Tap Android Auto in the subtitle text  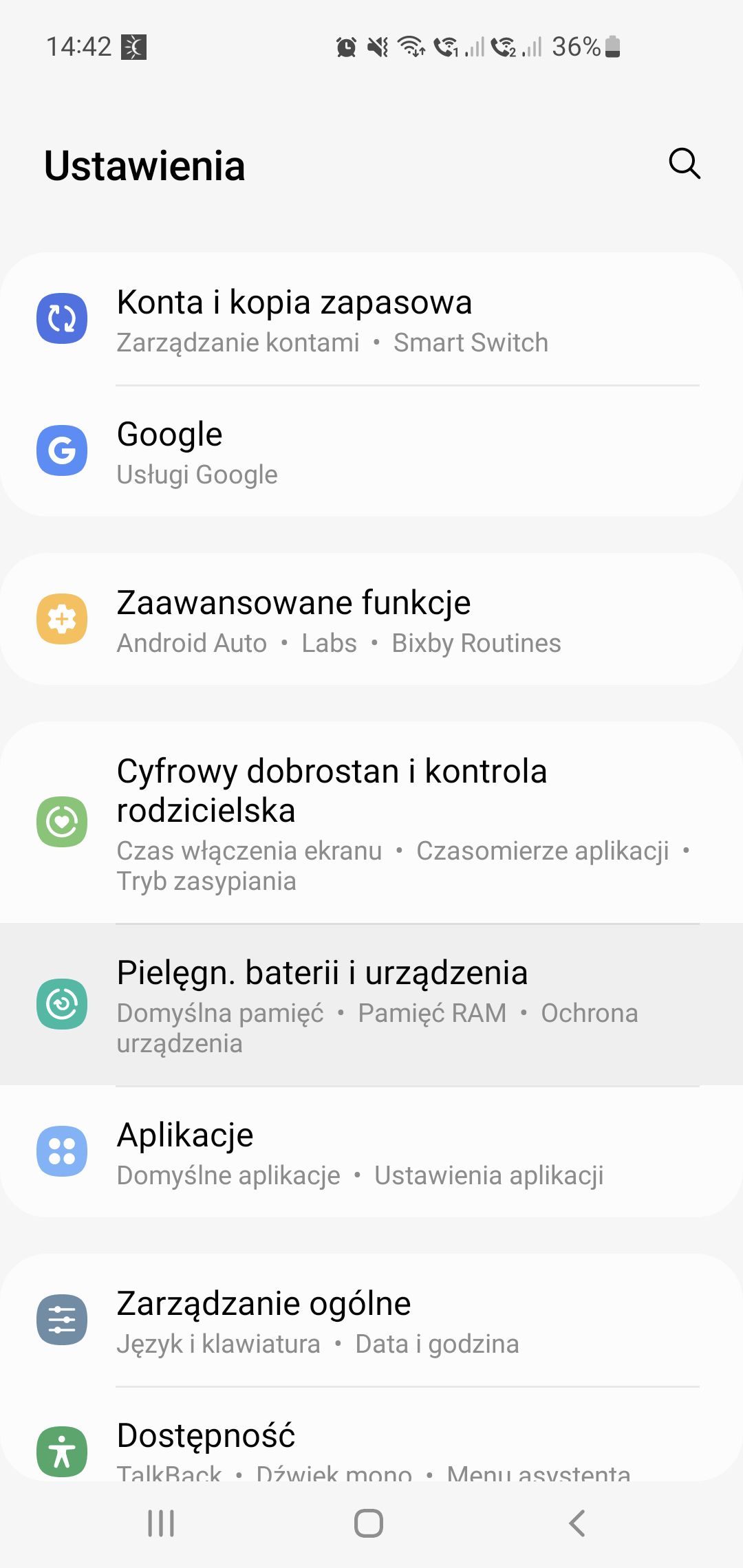point(191,643)
